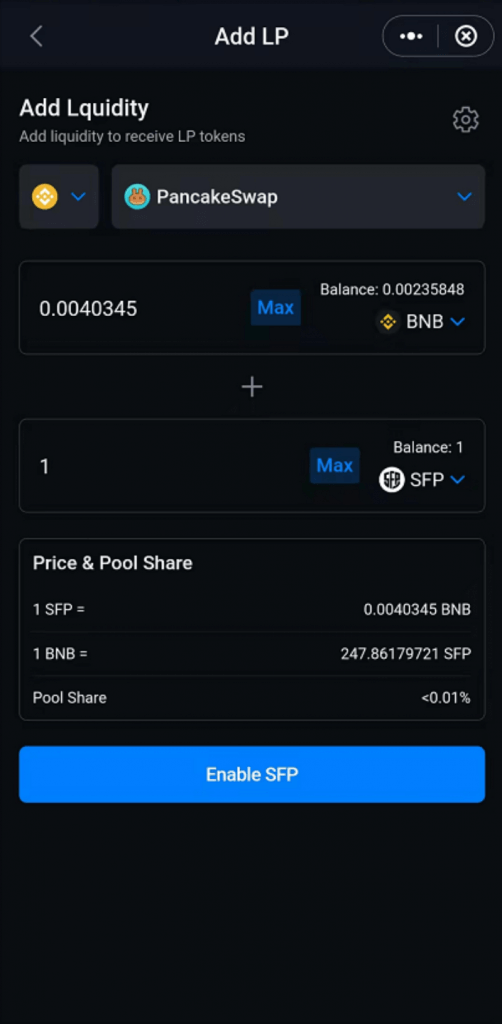502x1024 pixels.
Task: Tap Max for the BNB amount
Action: tap(275, 308)
